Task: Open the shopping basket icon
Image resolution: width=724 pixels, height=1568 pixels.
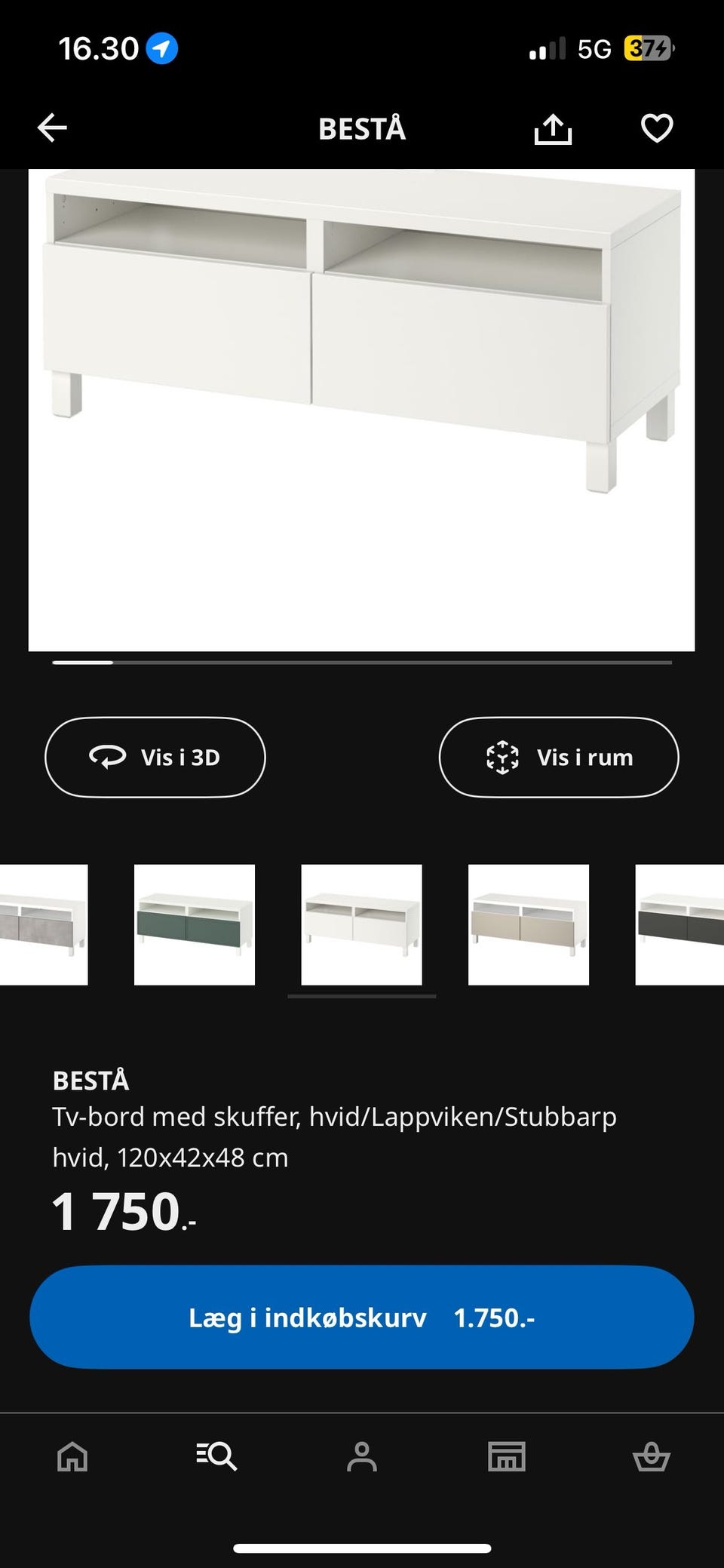Action: pos(652,1456)
